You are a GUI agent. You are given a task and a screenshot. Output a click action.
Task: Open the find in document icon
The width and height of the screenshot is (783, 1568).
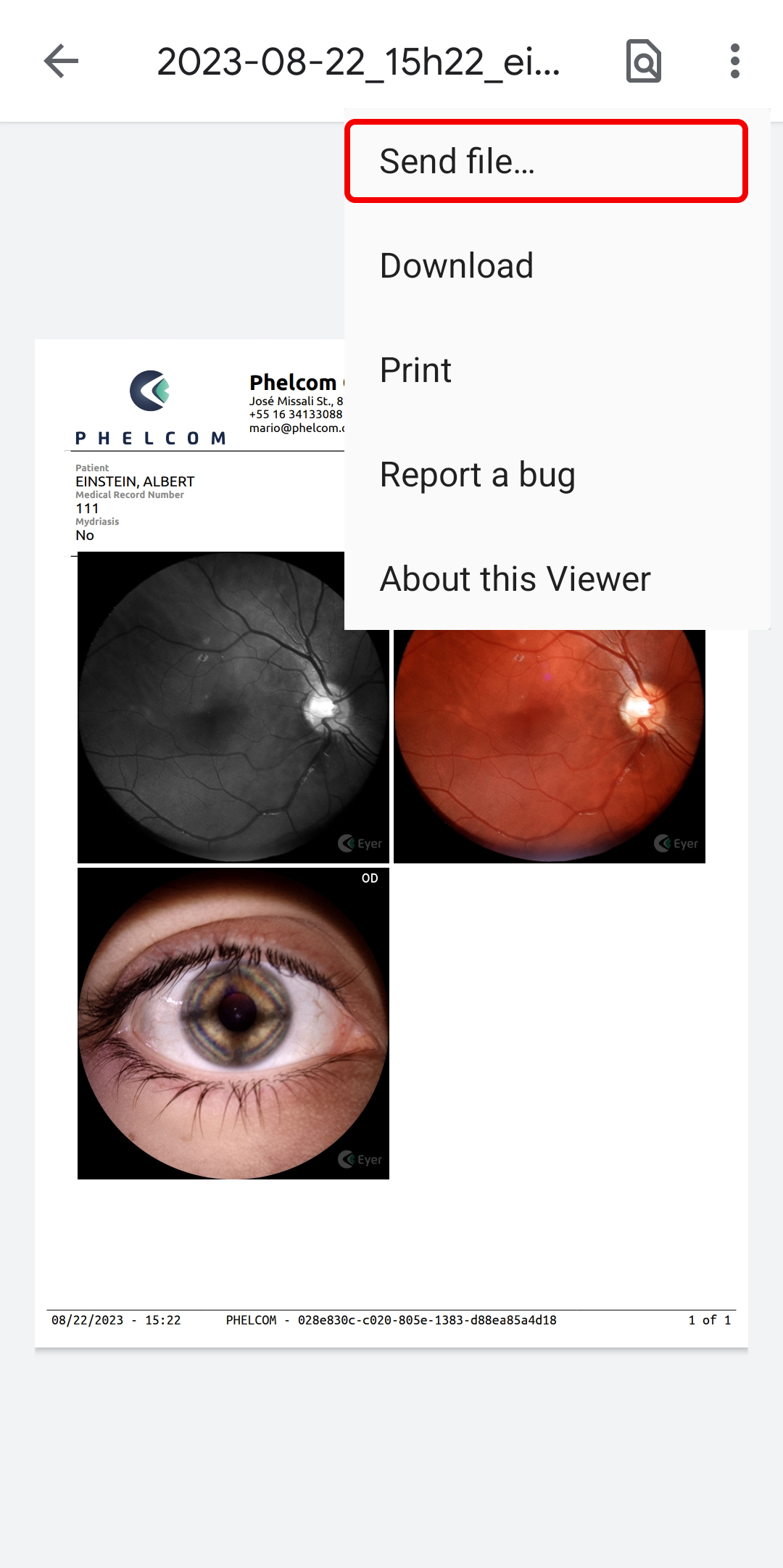coord(644,61)
